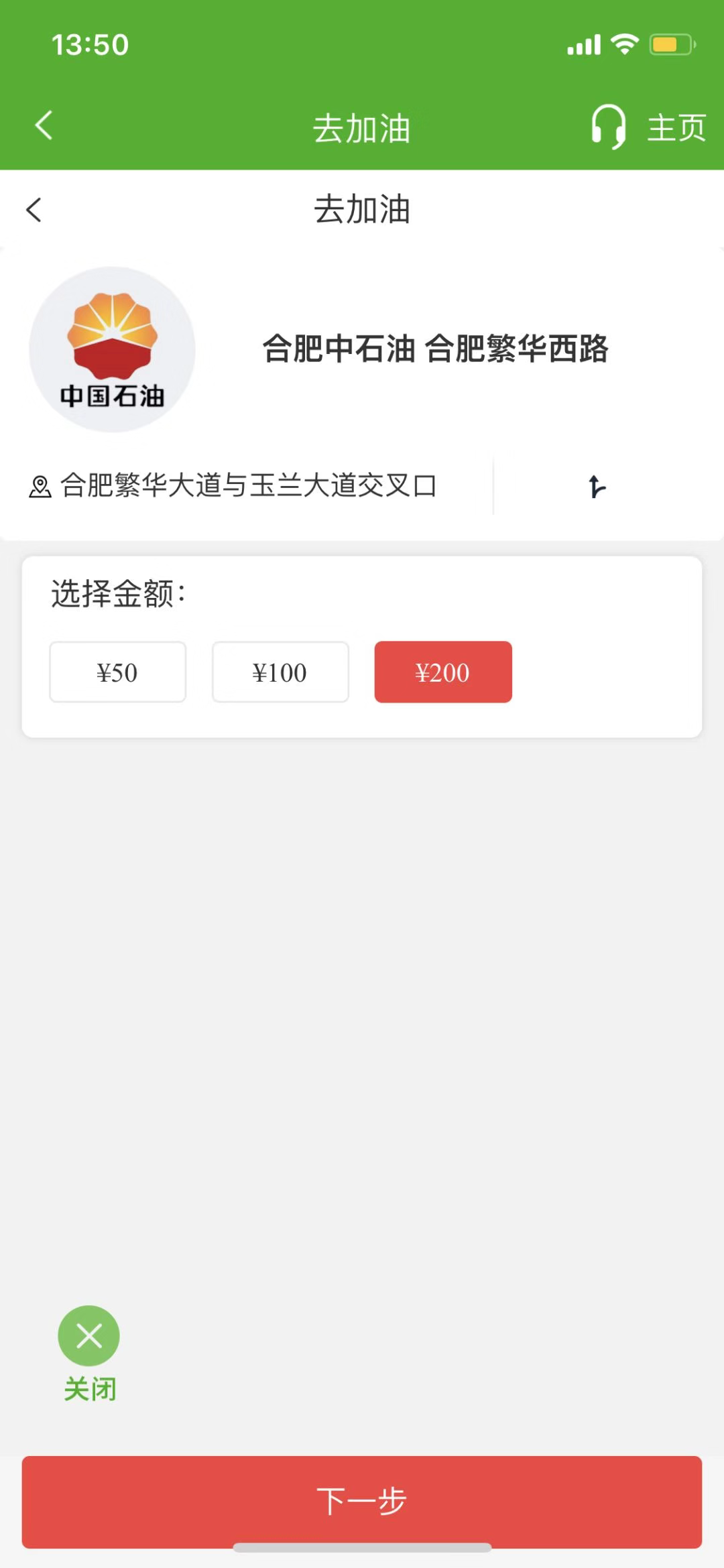Viewport: 724px width, 1568px height.
Task: Proceed with 下一步 button
Action: pyautogui.click(x=362, y=1501)
